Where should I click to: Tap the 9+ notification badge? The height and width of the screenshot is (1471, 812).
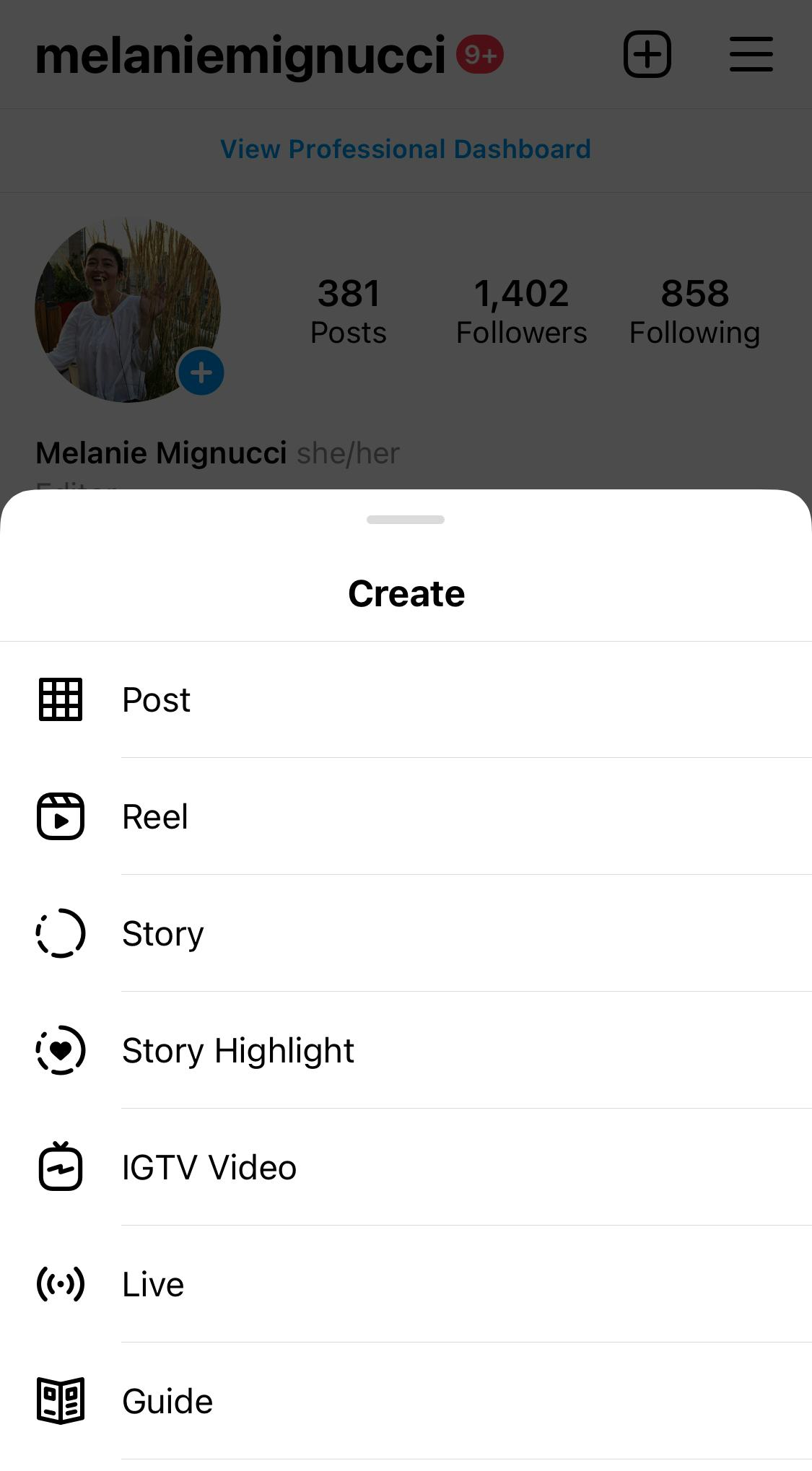[x=481, y=53]
